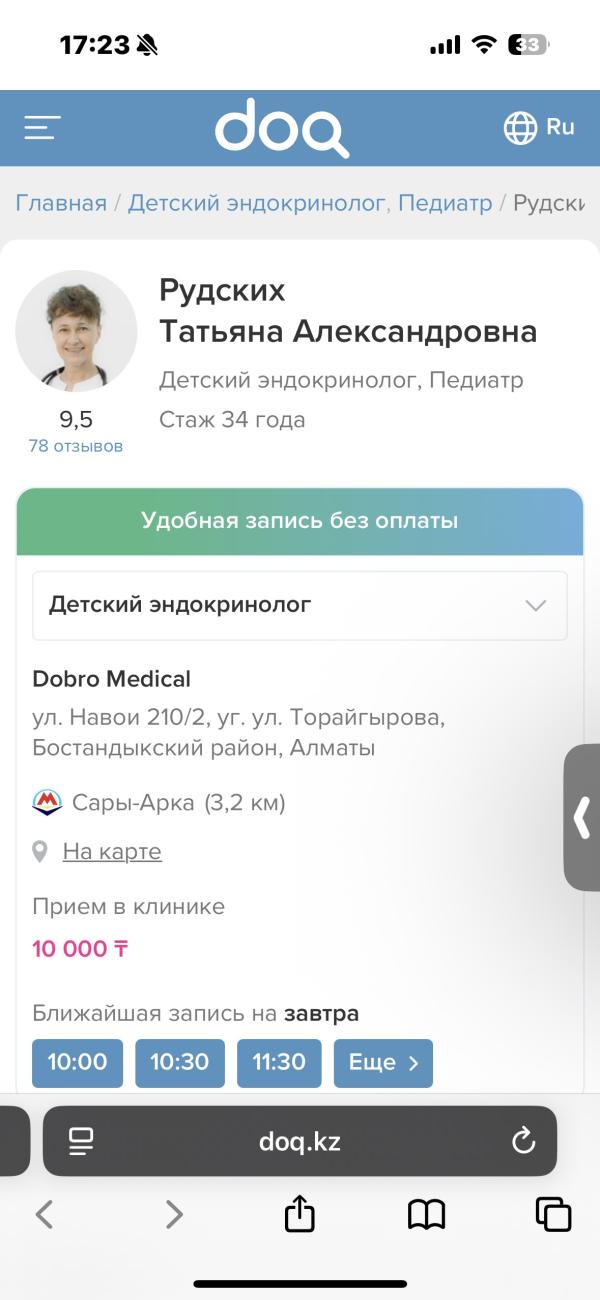The image size is (600, 1300).
Task: Show all open tabs
Action: point(553,1214)
